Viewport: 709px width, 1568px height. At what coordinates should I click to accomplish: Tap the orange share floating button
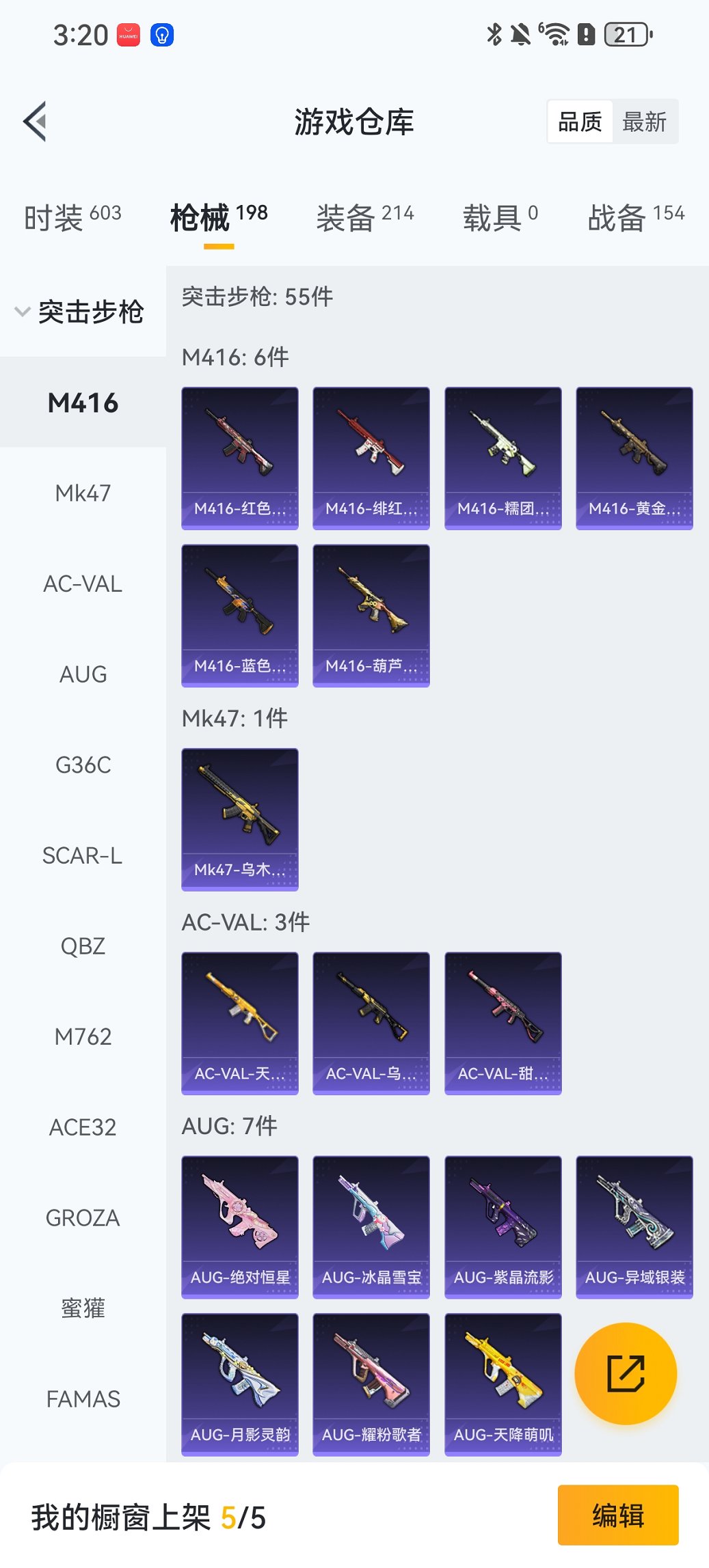tap(626, 1373)
